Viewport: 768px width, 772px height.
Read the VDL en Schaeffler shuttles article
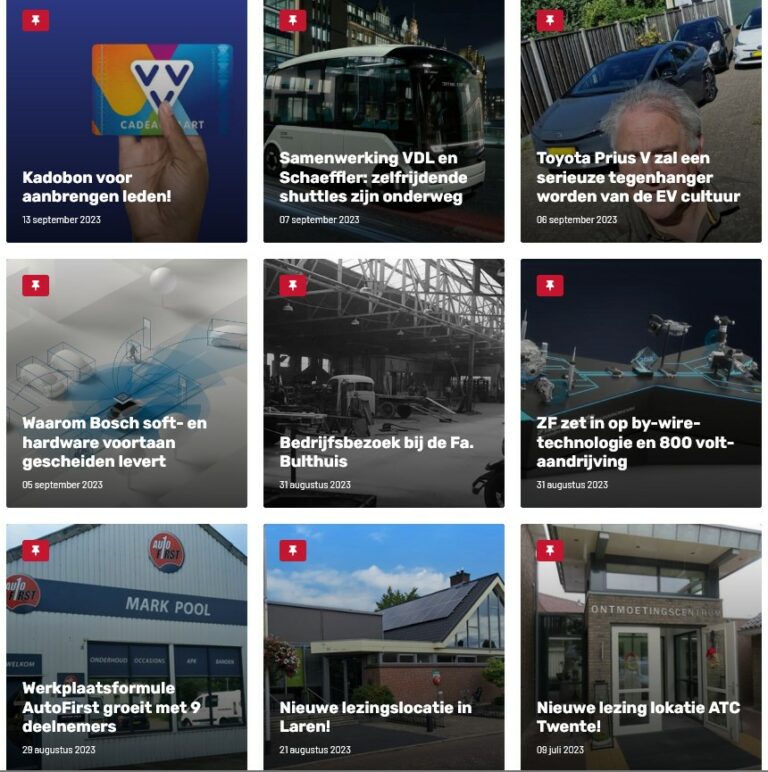click(x=370, y=177)
